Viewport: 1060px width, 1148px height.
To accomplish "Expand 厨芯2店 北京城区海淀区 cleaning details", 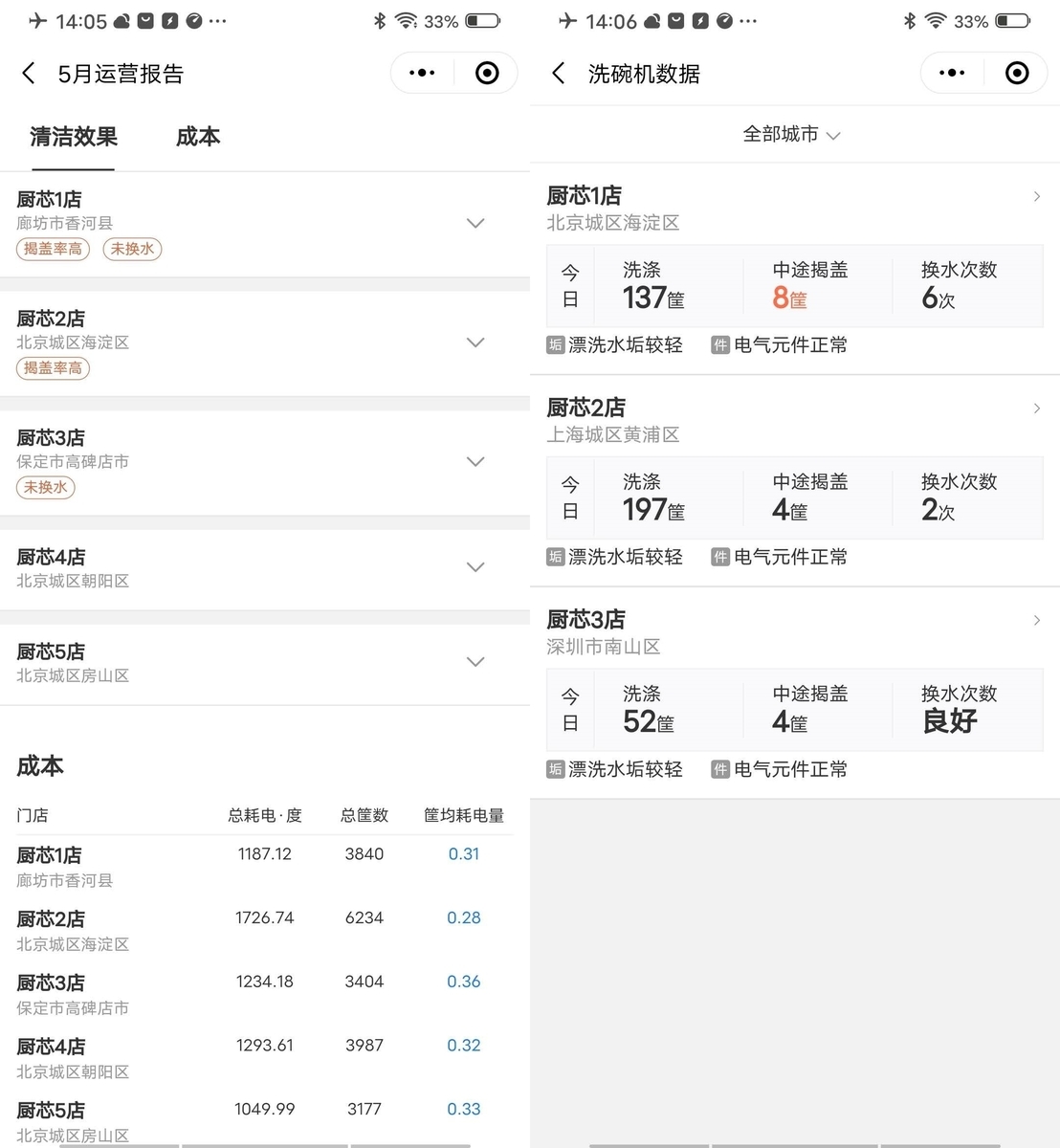I will point(475,342).
